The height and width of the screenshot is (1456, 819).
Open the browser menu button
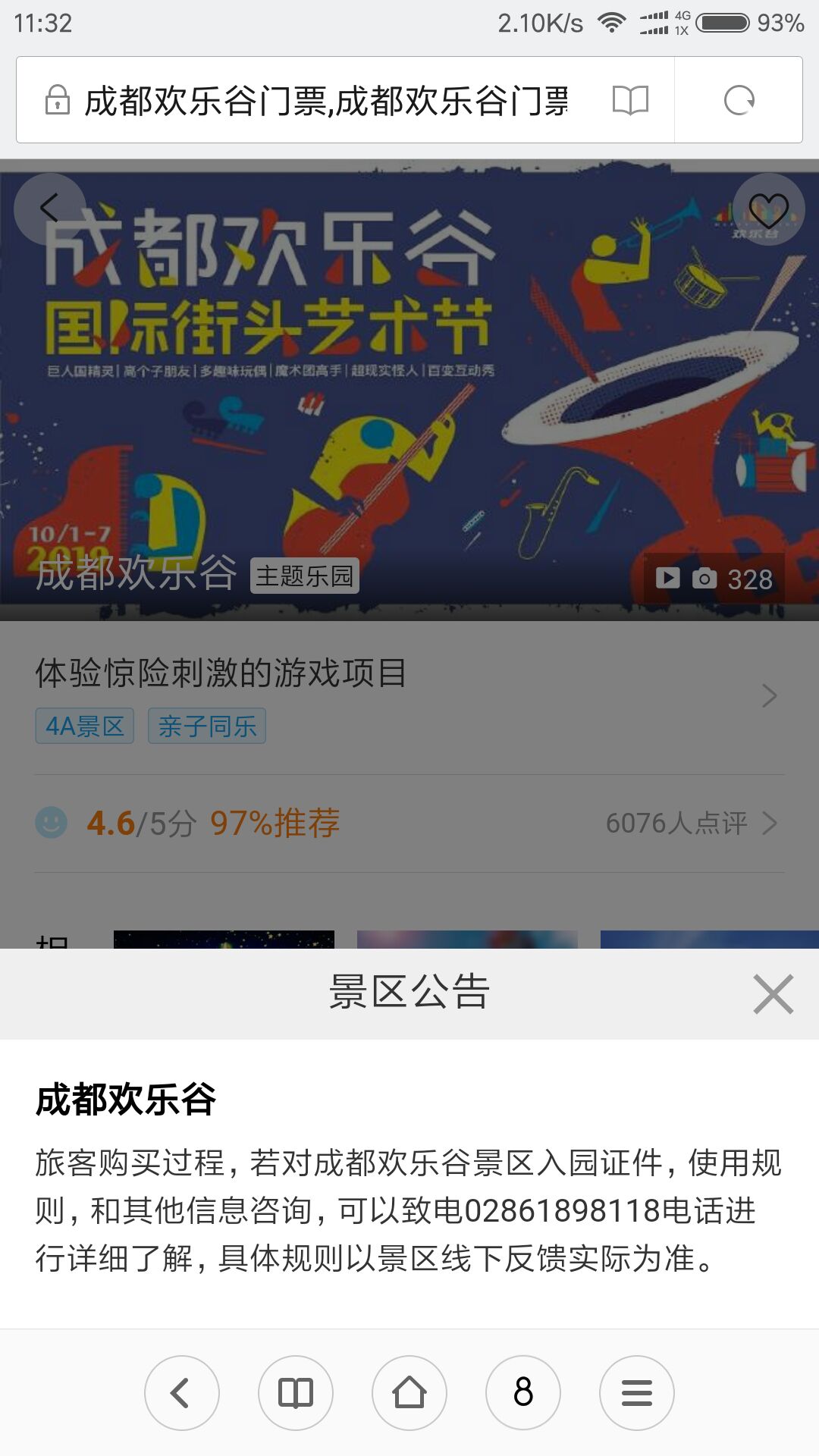637,1393
